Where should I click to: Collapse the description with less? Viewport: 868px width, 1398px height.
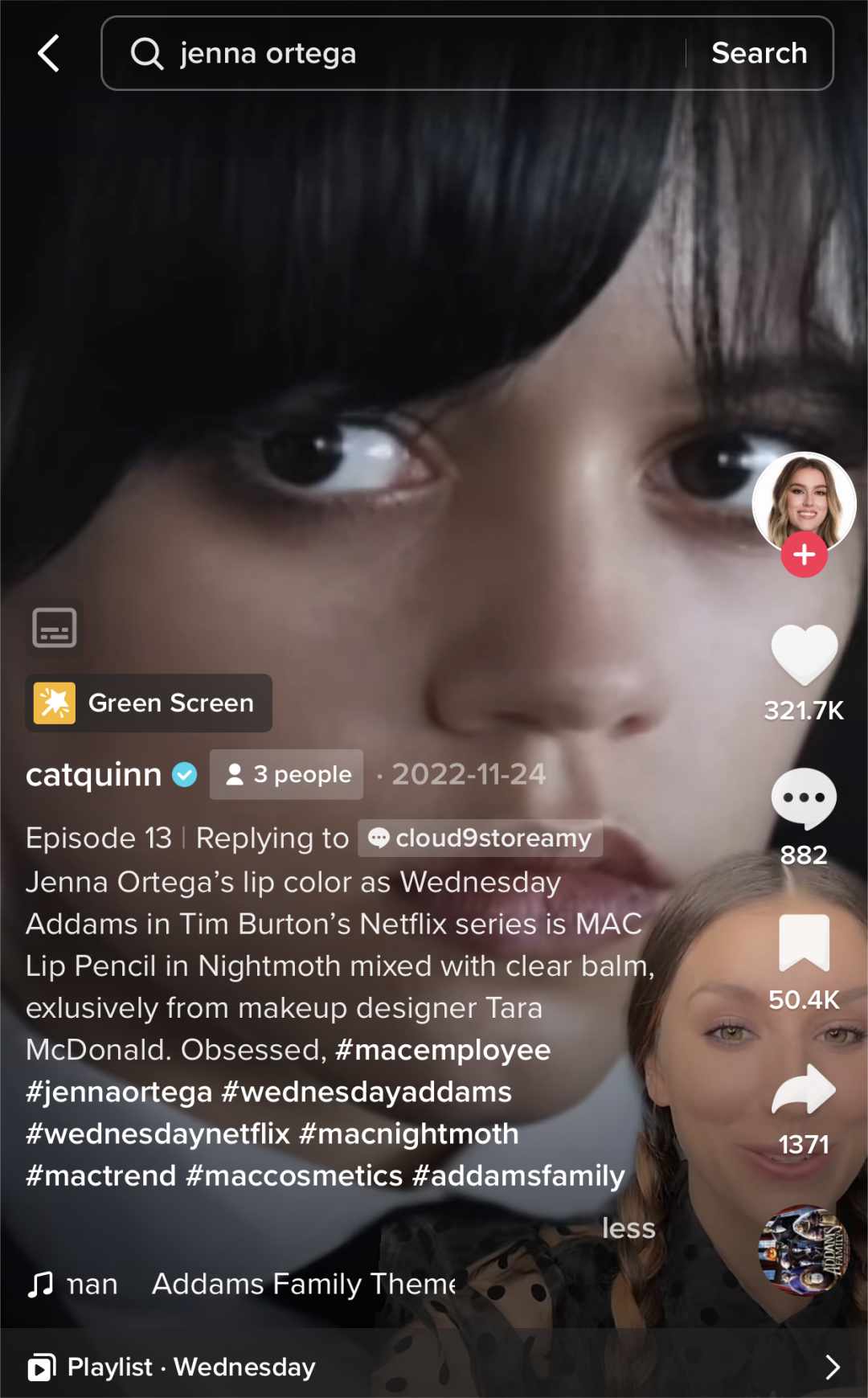coord(628,1228)
